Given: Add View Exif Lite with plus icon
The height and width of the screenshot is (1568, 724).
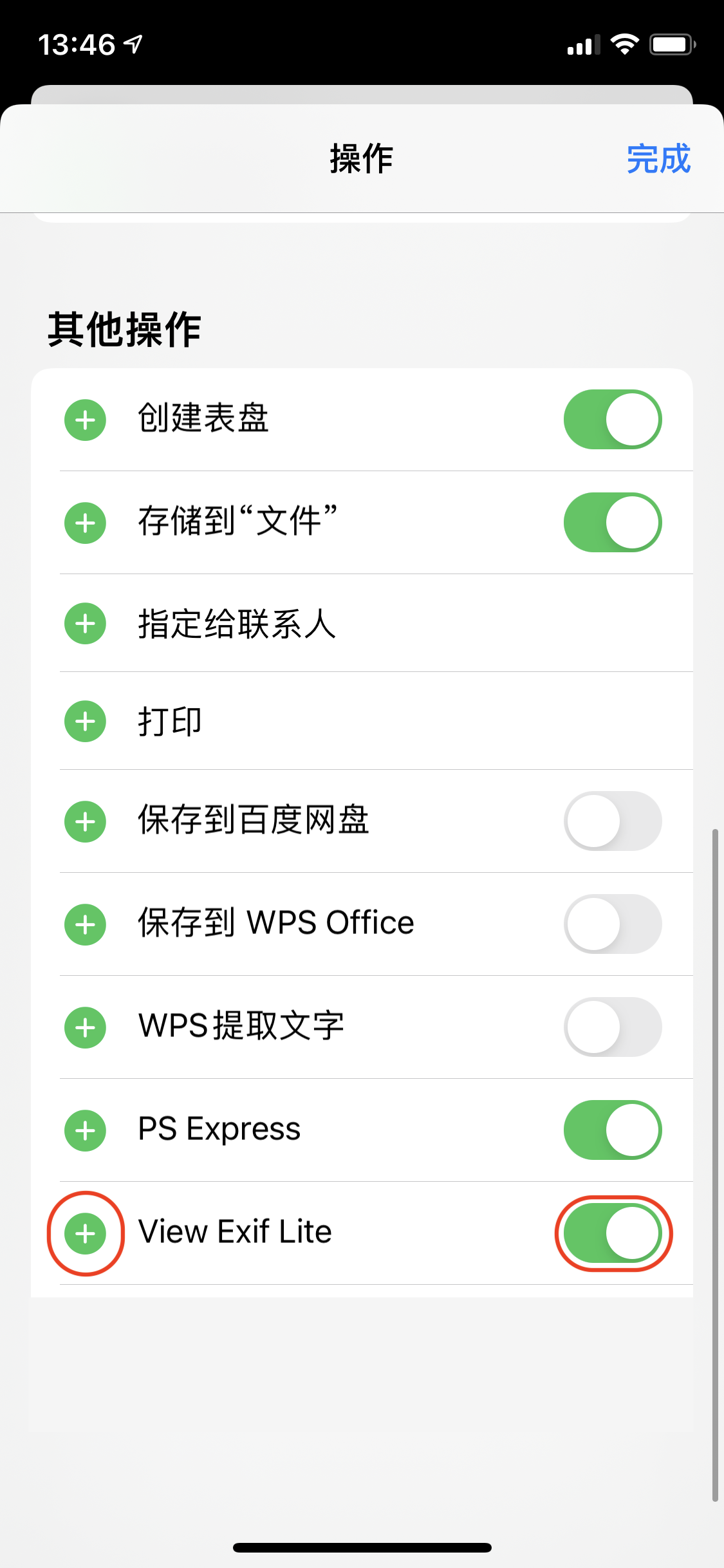Looking at the screenshot, I should [85, 1233].
